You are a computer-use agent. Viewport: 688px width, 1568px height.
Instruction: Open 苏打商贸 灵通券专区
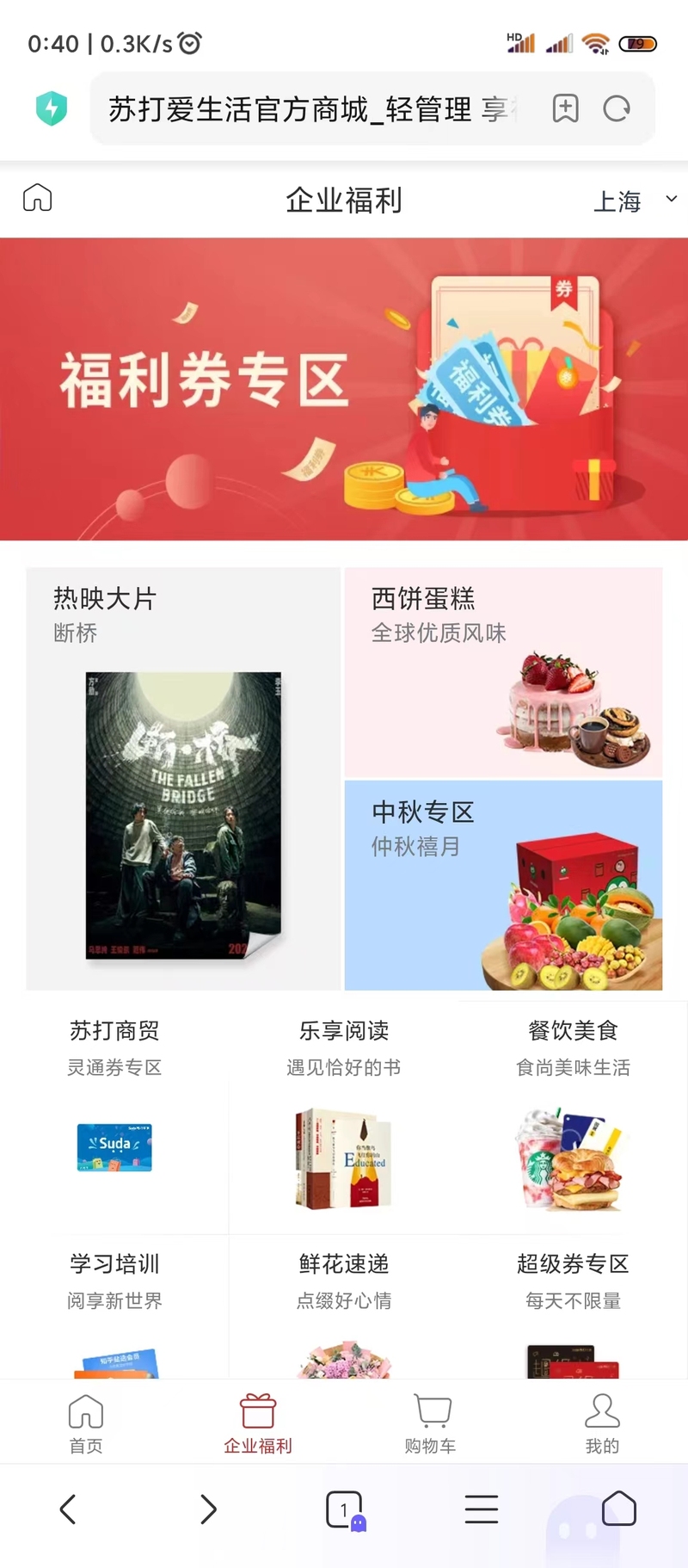pos(114,1117)
